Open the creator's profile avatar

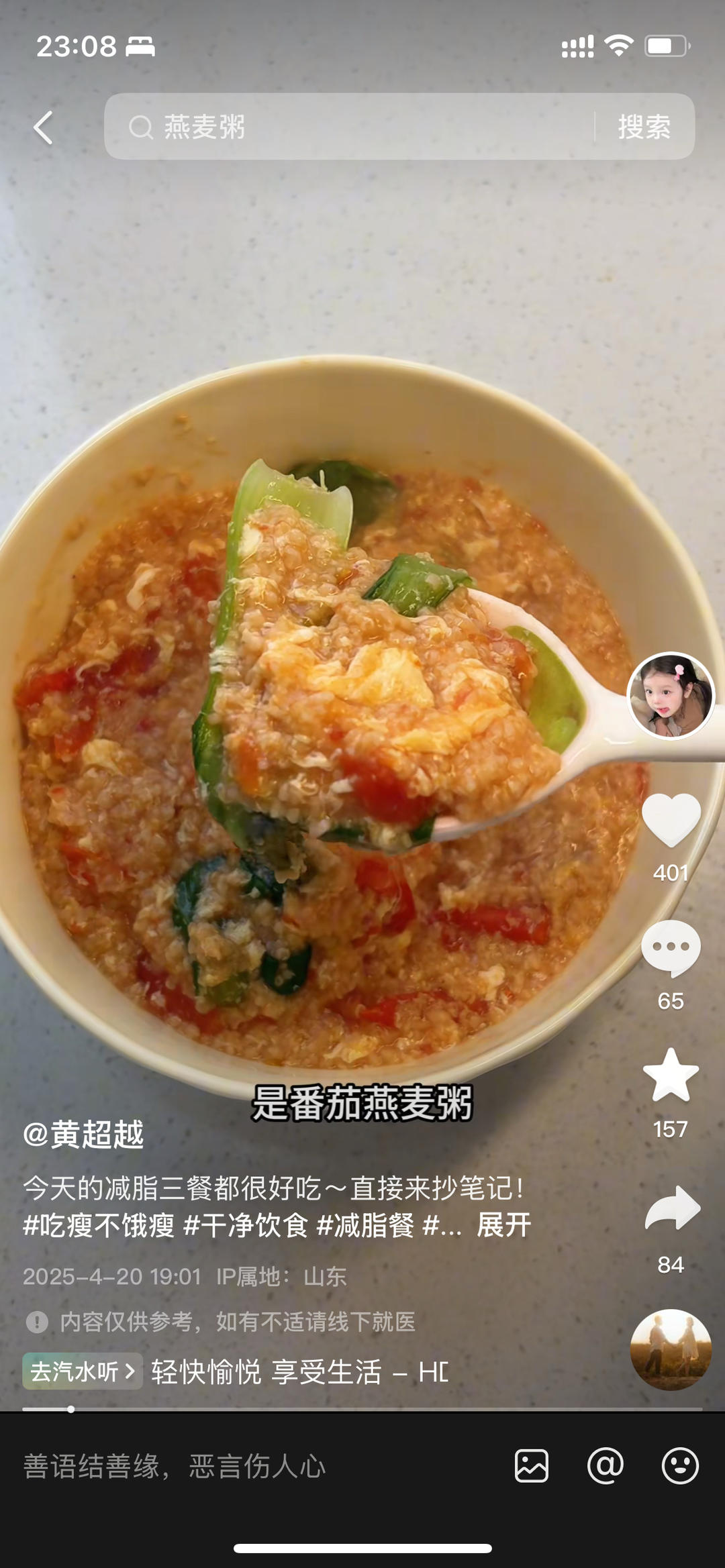670,696
